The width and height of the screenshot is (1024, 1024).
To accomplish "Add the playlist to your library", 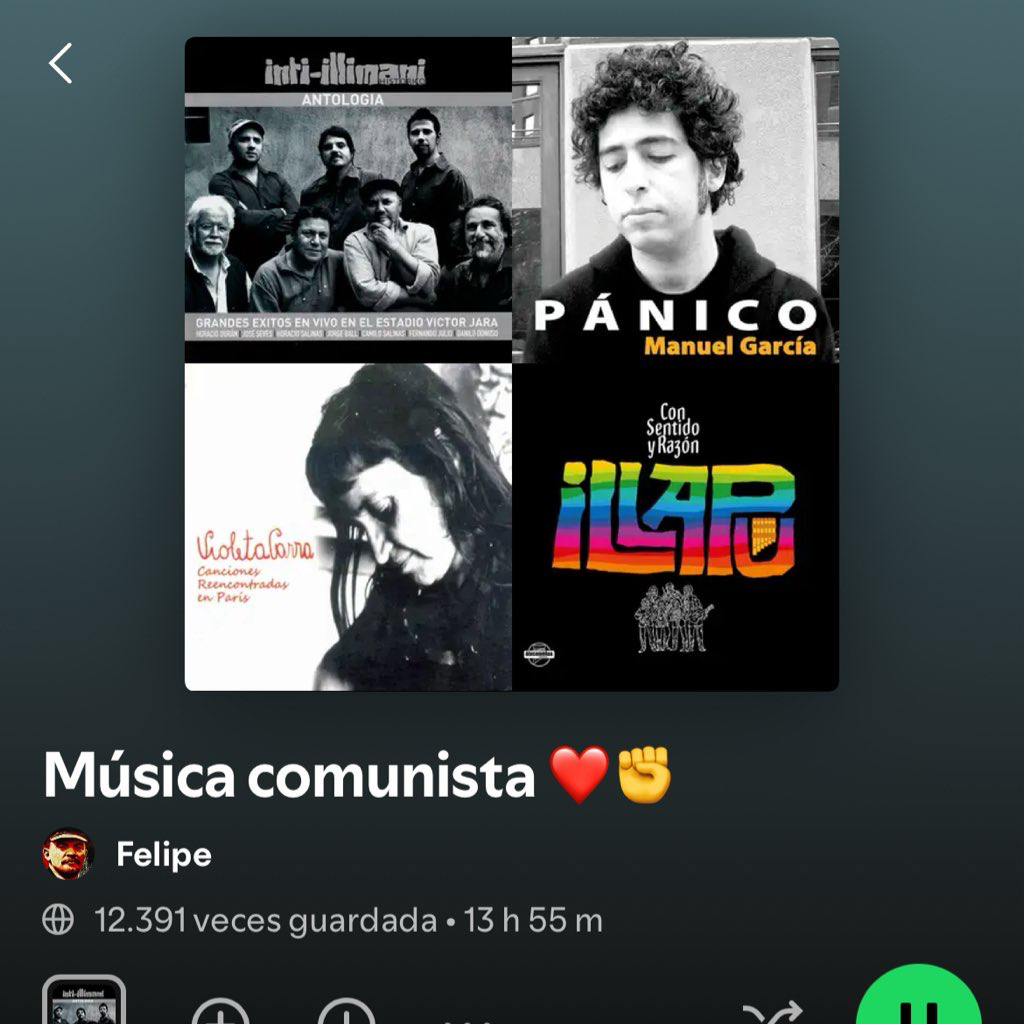I will 220,1013.
